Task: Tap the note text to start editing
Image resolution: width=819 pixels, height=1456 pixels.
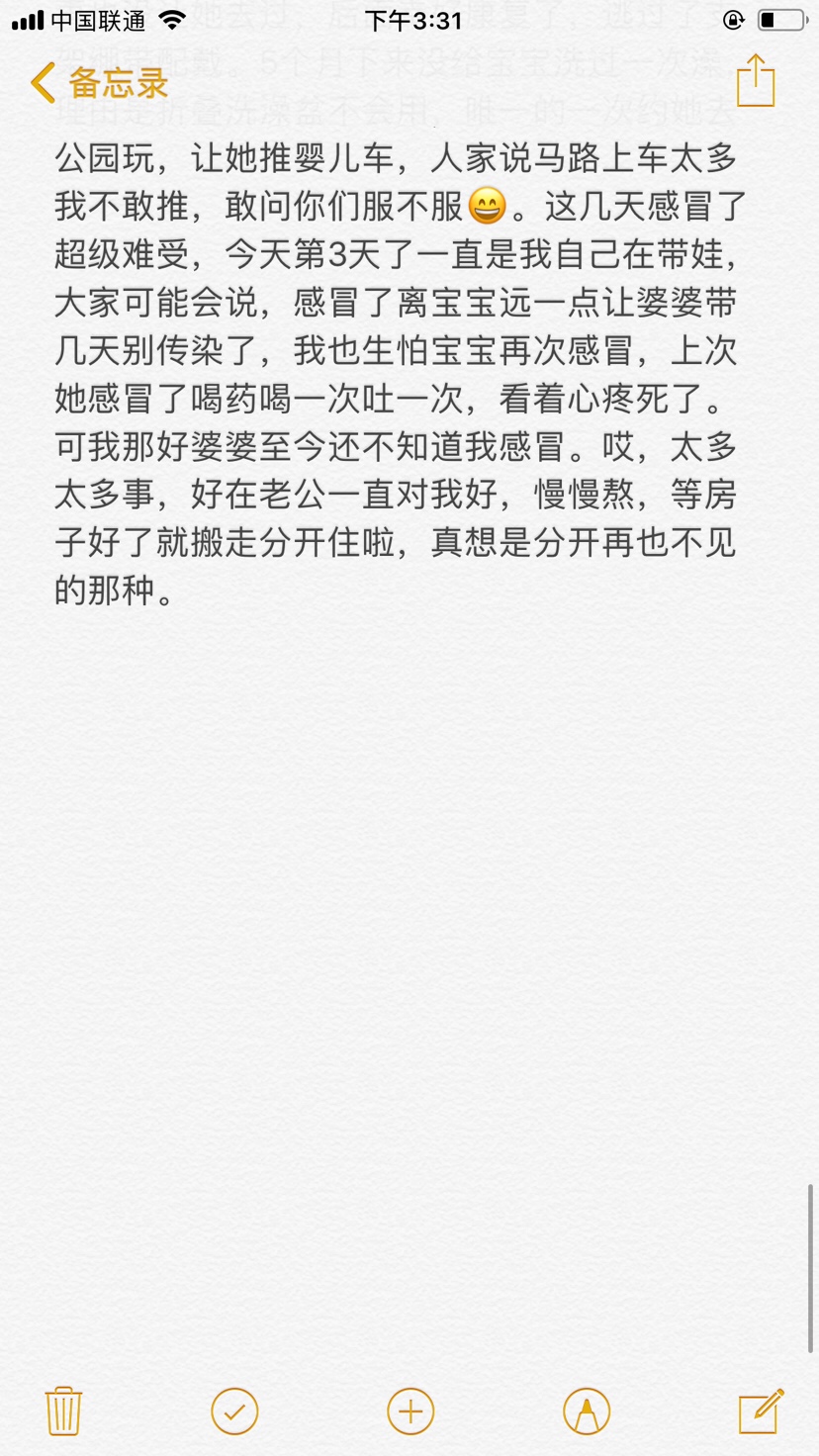Action: tap(400, 374)
